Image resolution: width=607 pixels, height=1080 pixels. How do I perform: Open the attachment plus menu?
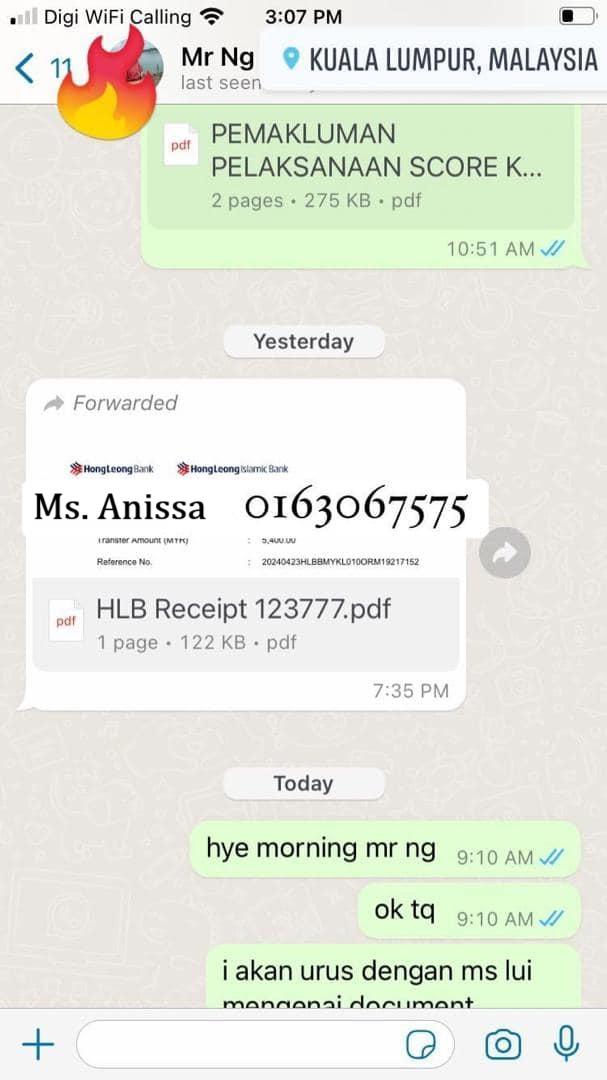(x=38, y=1045)
